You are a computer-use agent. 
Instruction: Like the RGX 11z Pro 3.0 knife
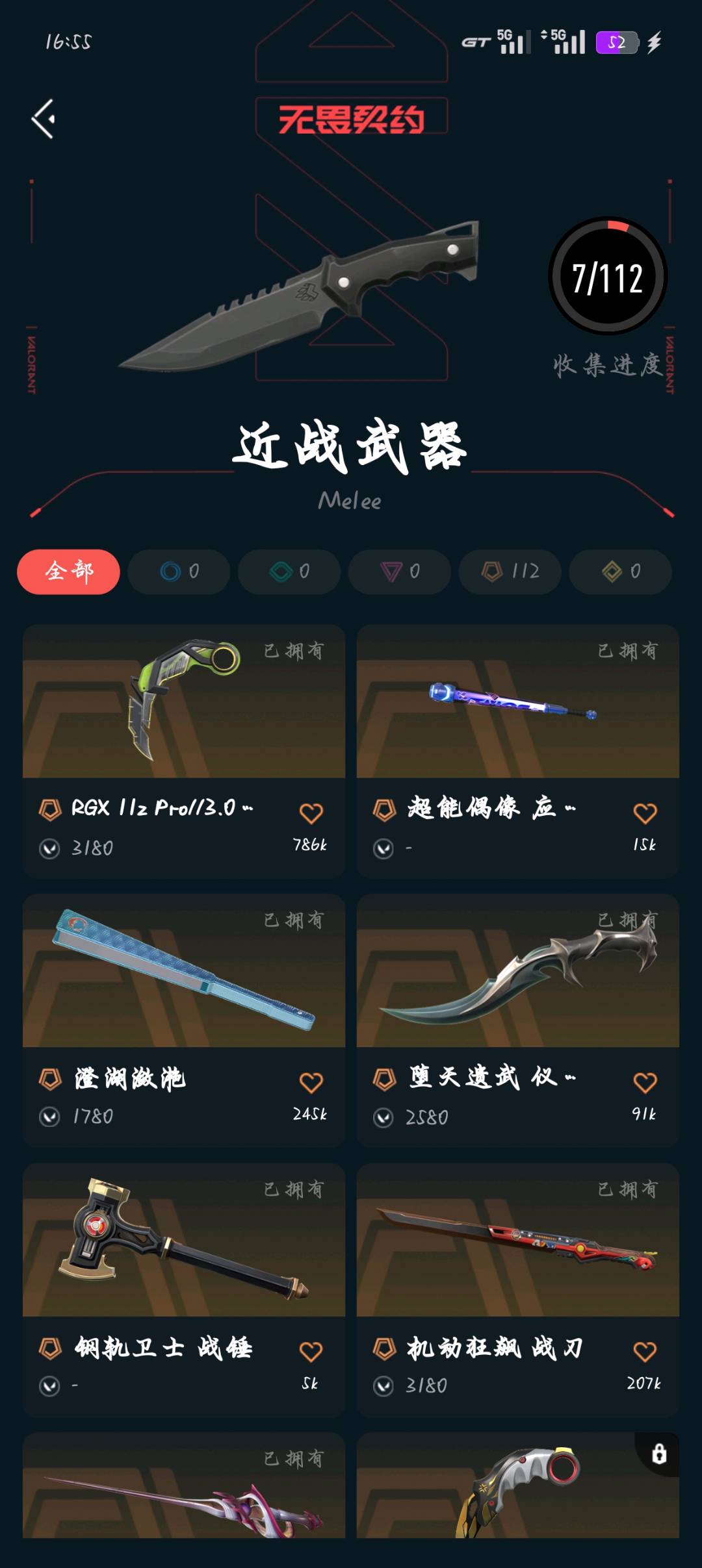tap(311, 813)
